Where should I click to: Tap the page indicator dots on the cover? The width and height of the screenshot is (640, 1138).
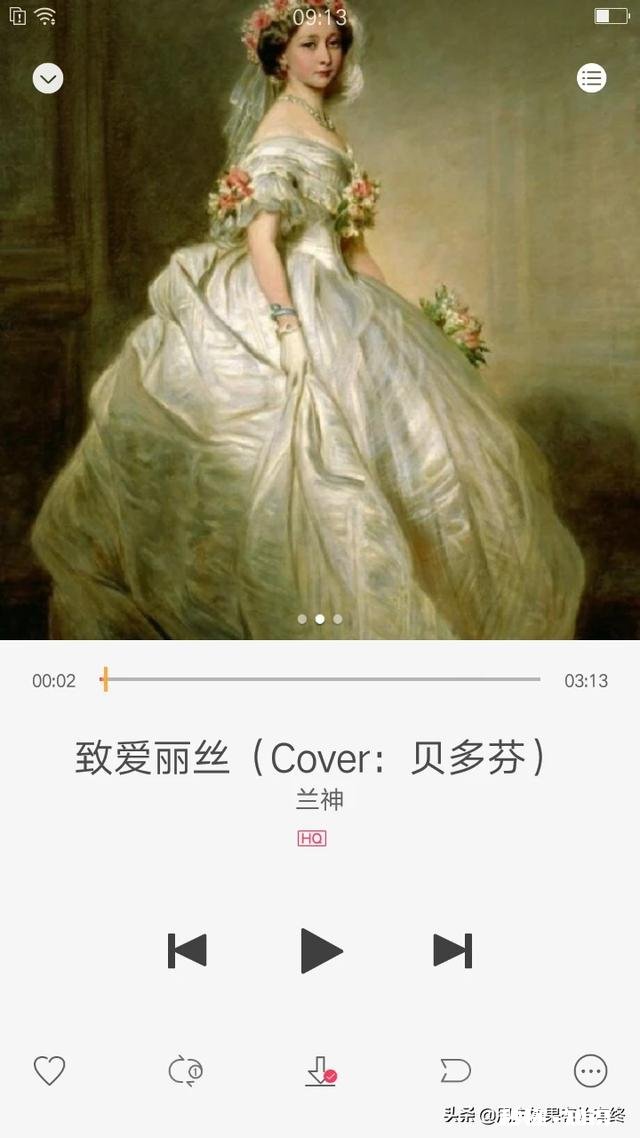point(320,619)
